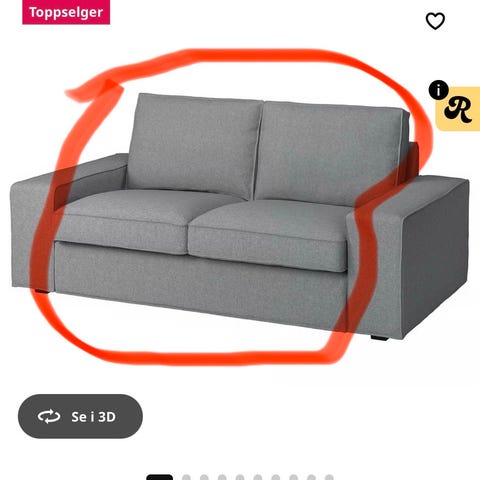480x480 pixels.
Task: Jump to the second image indicator dot
Action: pyautogui.click(x=186, y=477)
